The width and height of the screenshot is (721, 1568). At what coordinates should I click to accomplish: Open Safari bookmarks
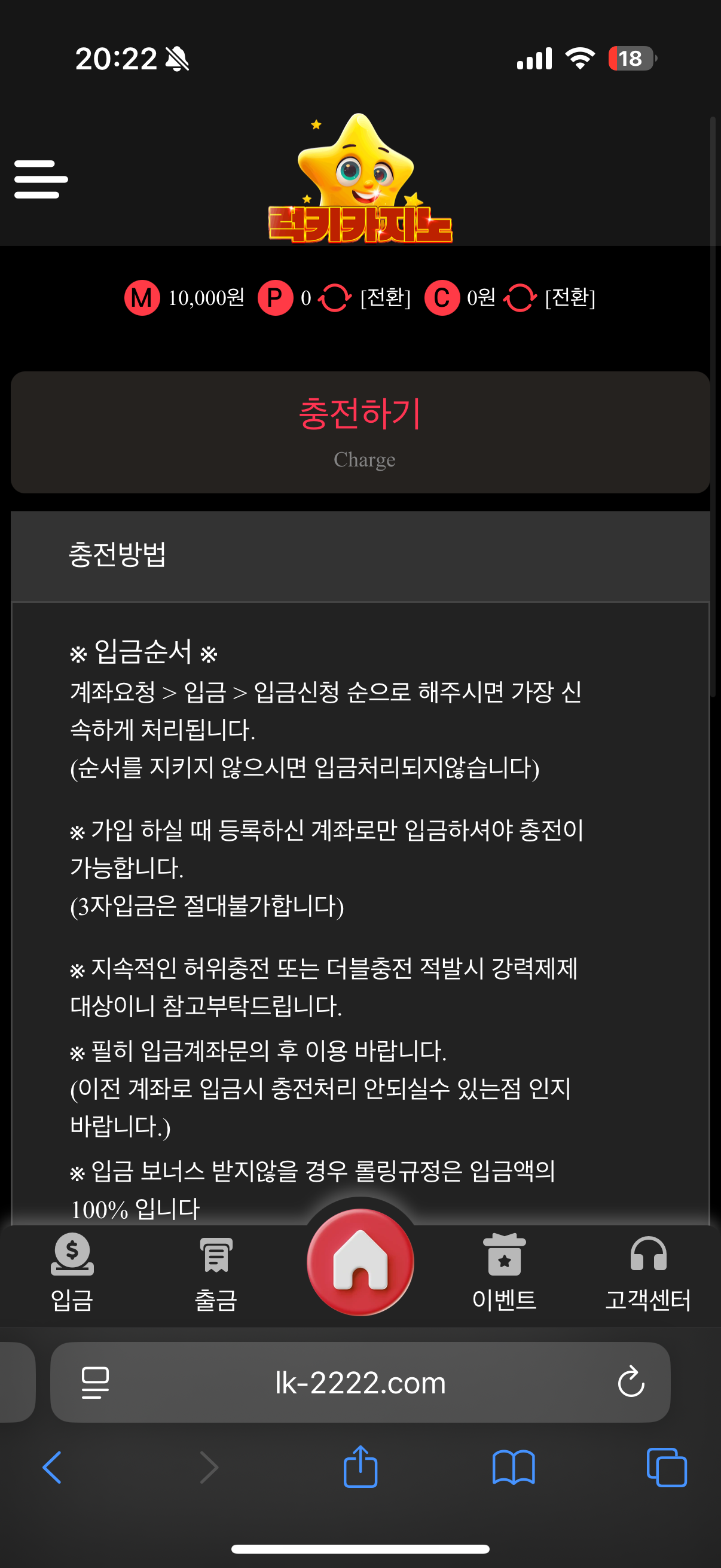click(513, 1468)
